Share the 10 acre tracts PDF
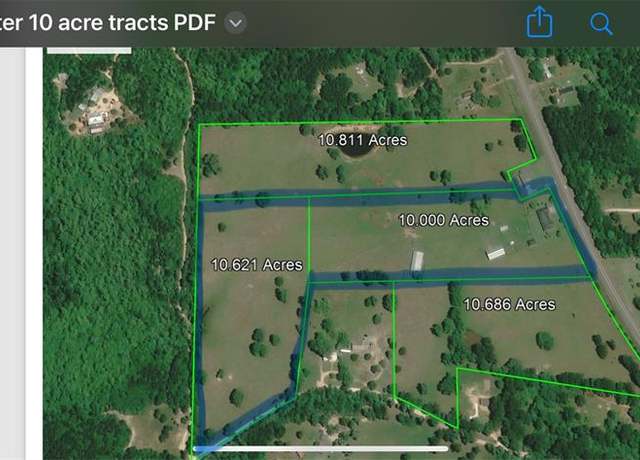 tap(539, 21)
